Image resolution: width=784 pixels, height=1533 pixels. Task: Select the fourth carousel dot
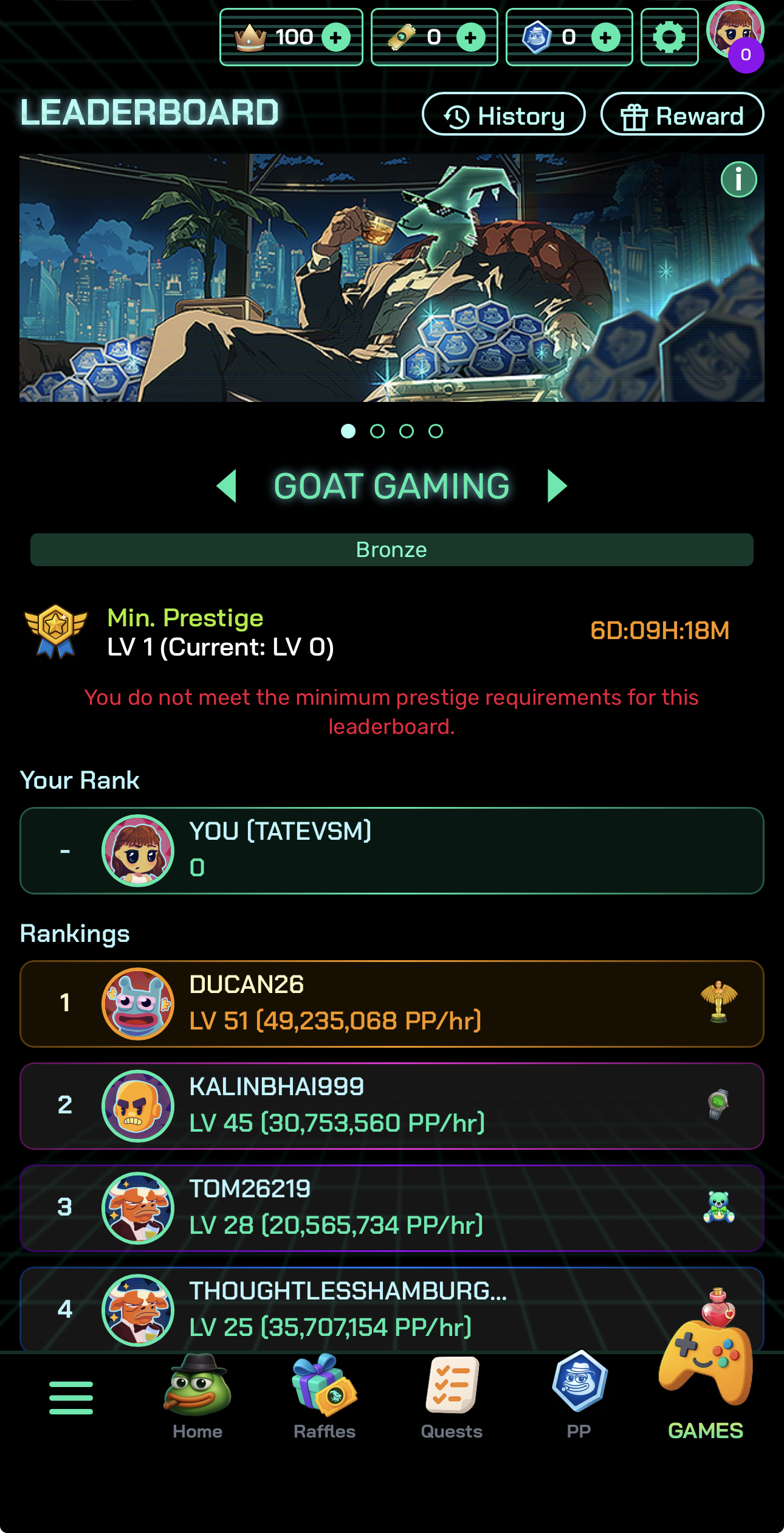[436, 431]
